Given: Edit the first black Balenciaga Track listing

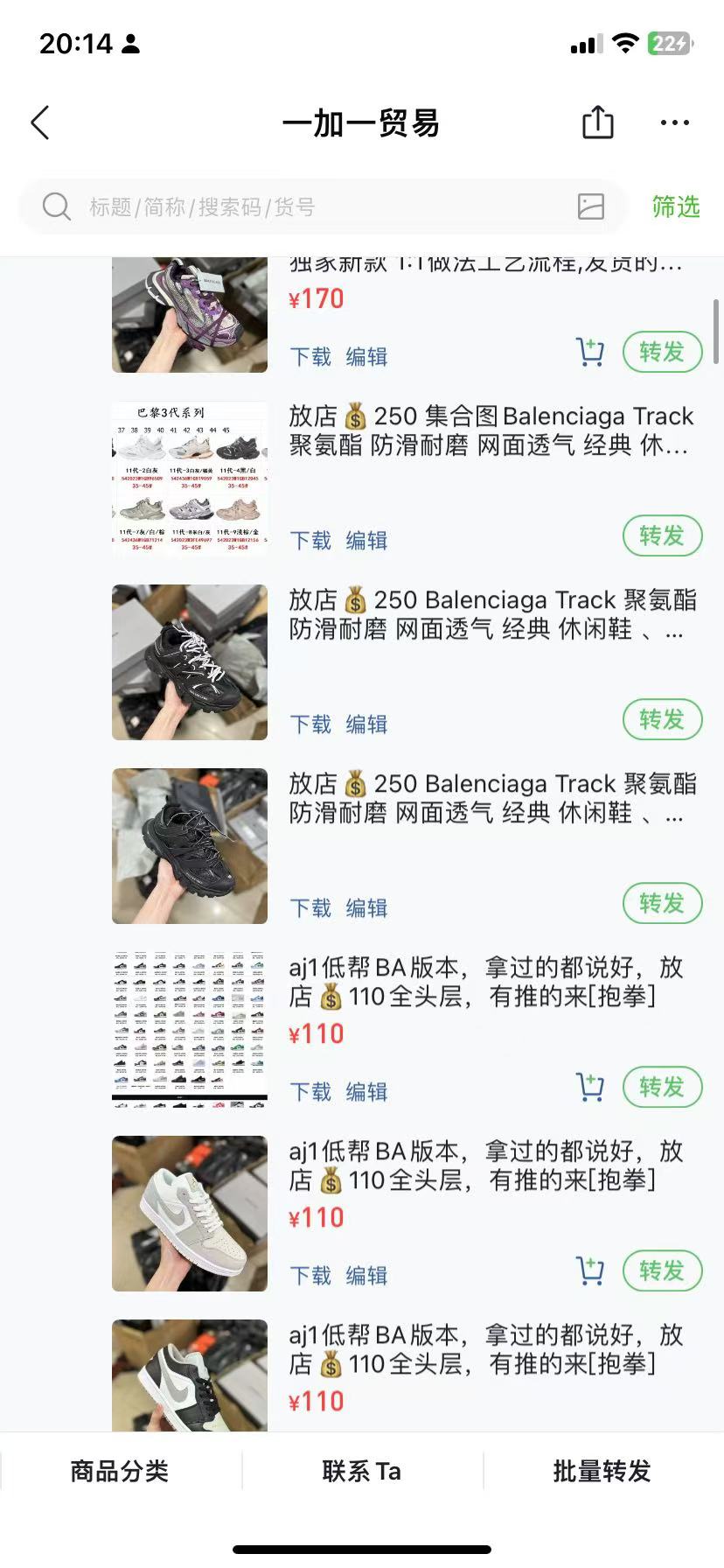Looking at the screenshot, I should coord(366,724).
